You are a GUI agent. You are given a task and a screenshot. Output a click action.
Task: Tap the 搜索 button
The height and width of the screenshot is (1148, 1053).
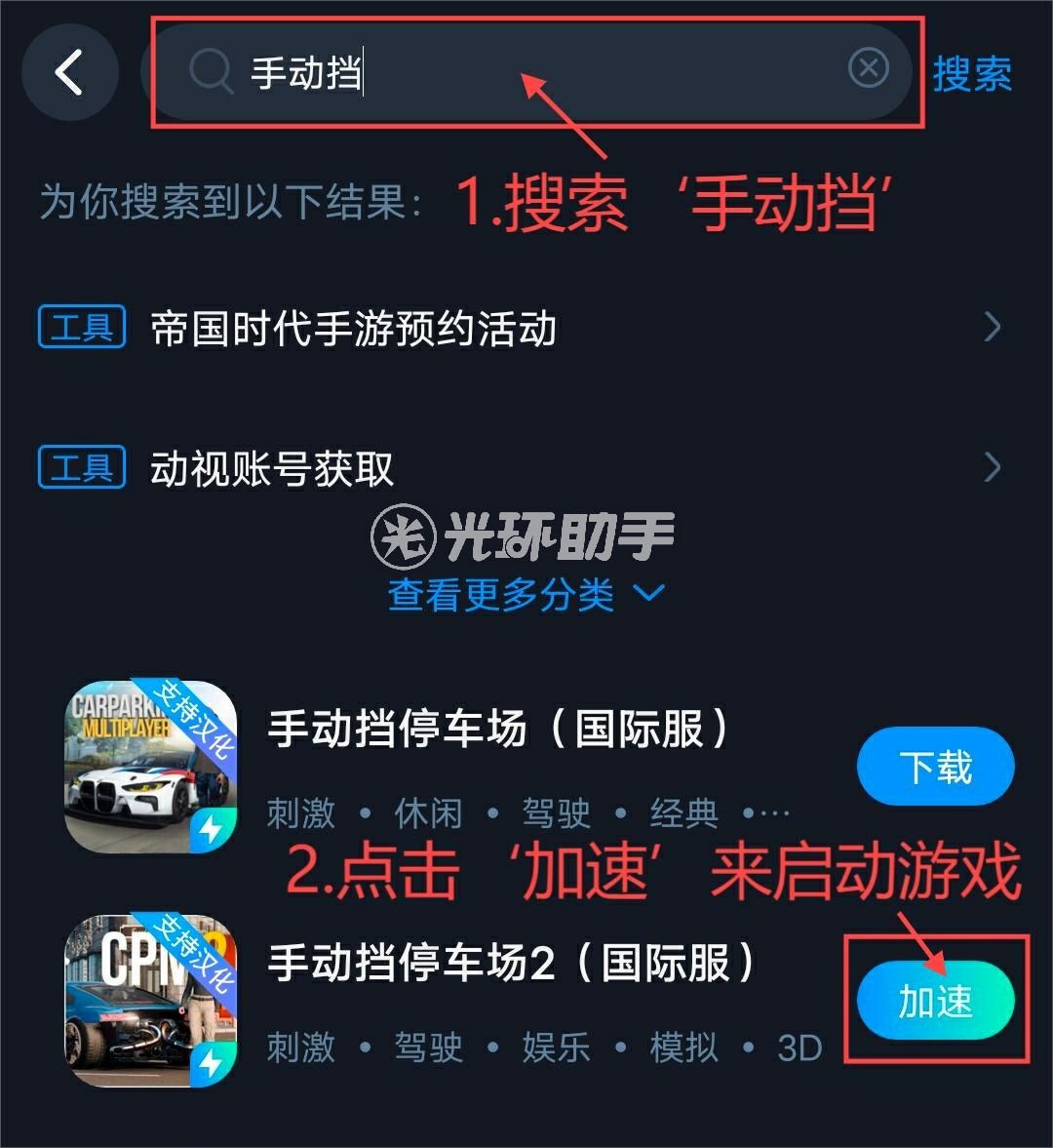[x=972, y=74]
